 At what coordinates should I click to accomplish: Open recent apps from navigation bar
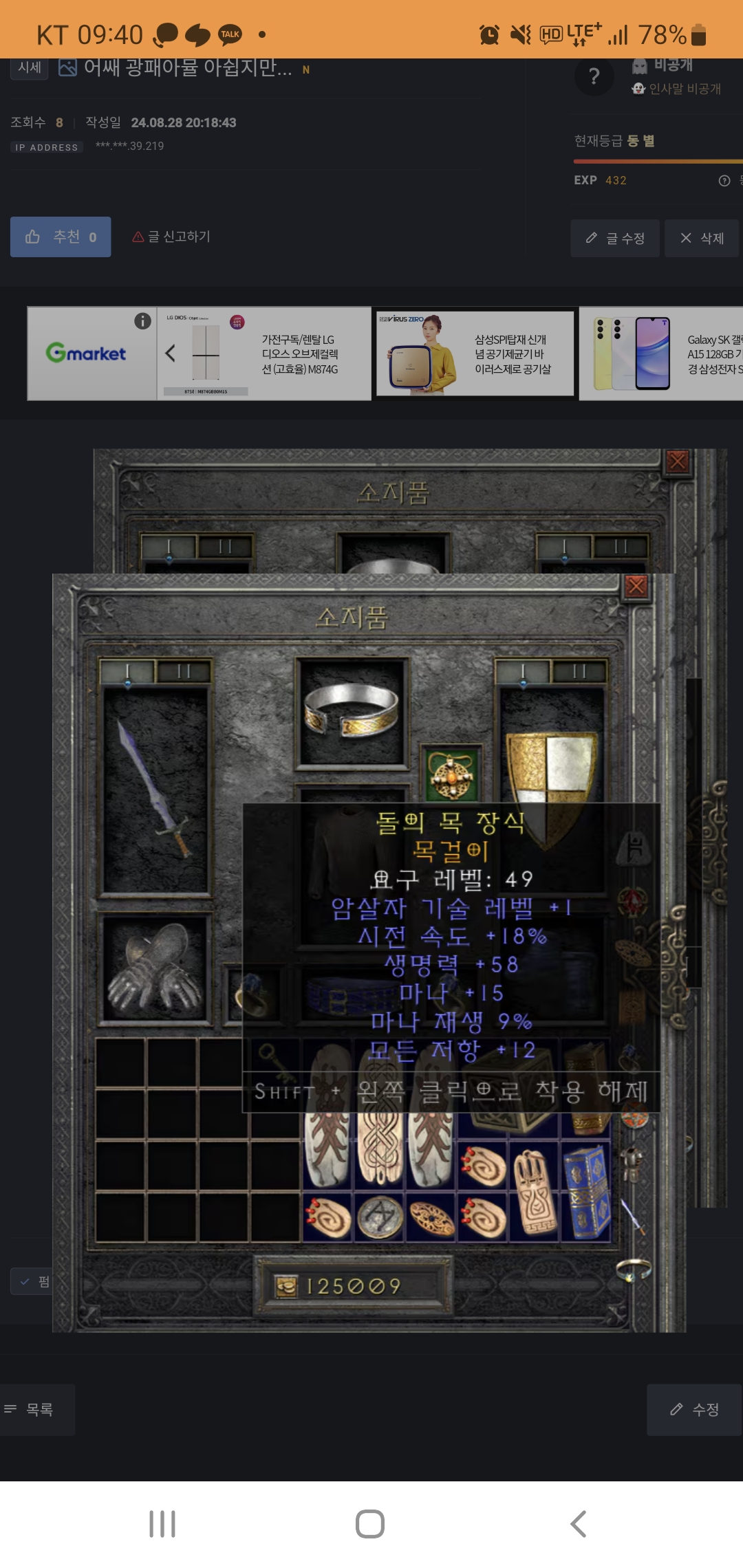(162, 1524)
